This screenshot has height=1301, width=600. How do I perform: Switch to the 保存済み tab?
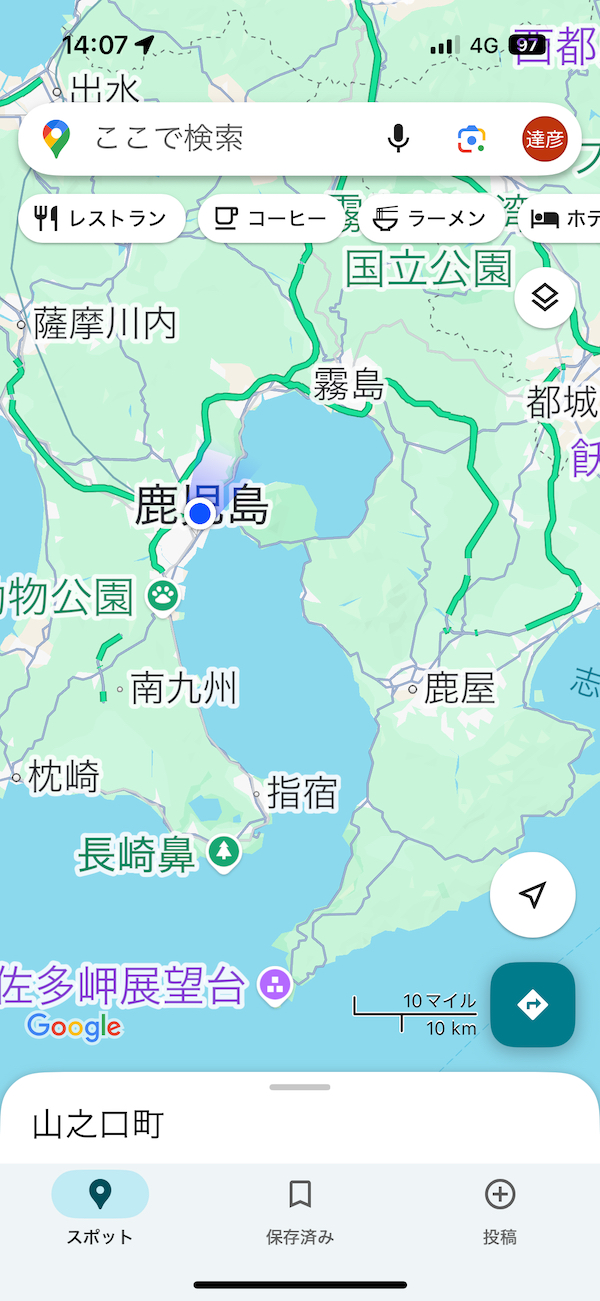click(300, 1211)
